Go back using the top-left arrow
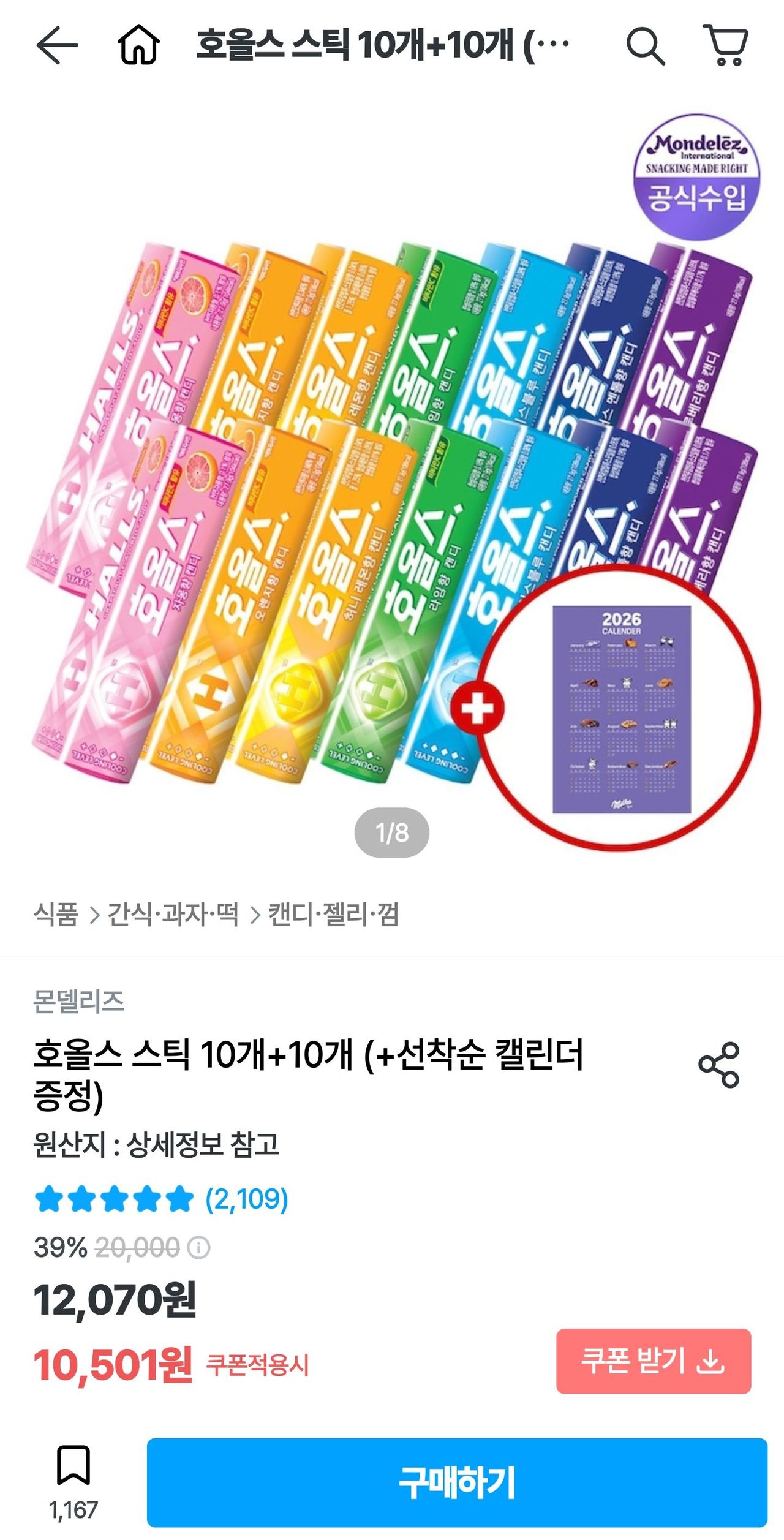This screenshot has width=784, height=1540. point(57,45)
